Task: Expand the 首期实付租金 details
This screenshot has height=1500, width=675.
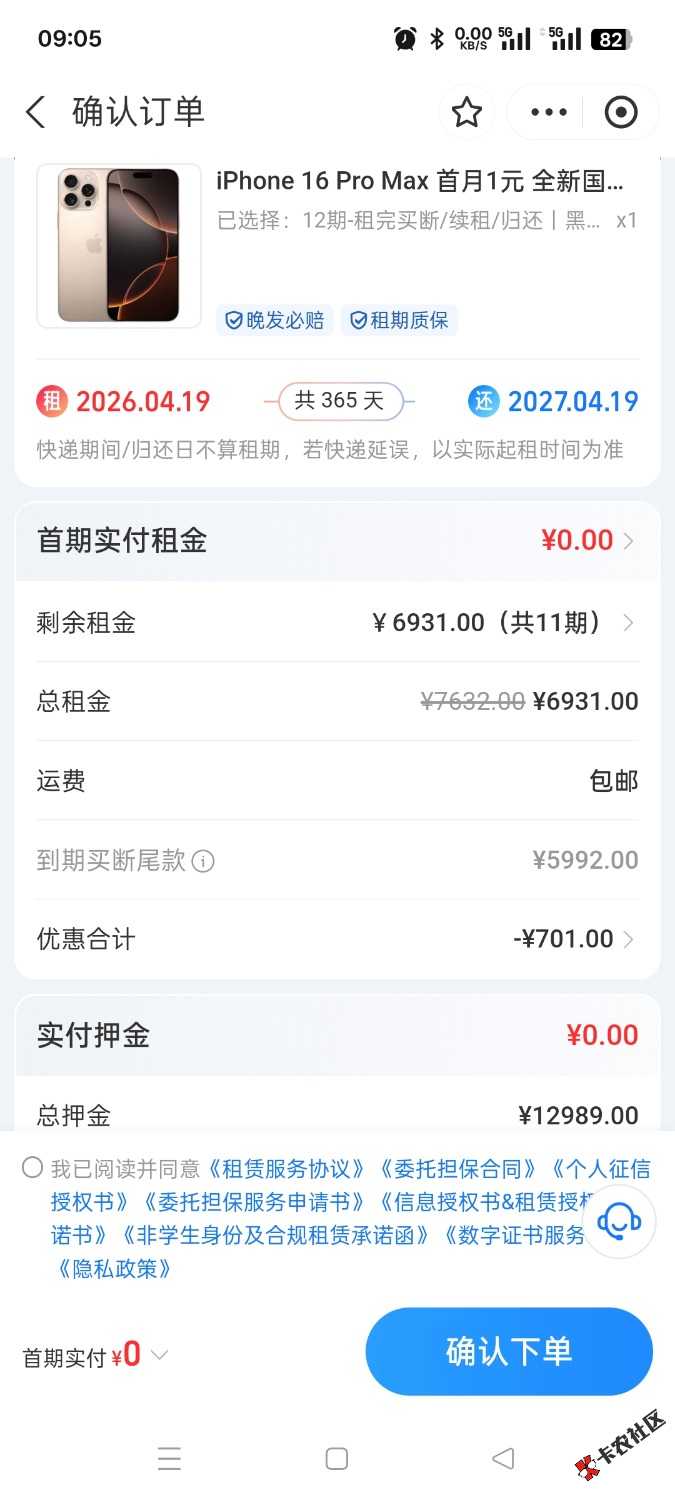Action: pos(628,541)
